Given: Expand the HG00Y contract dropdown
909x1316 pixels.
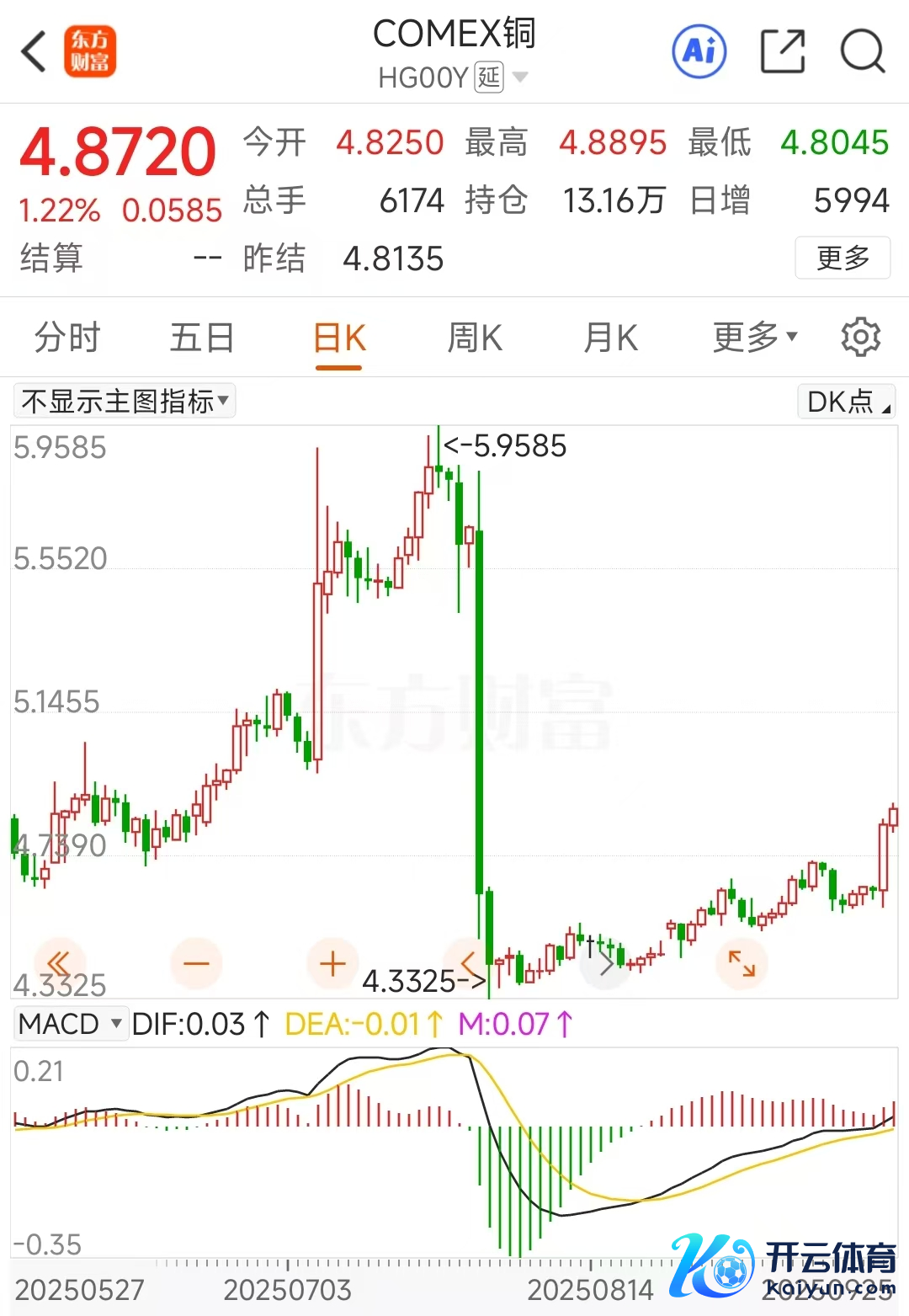Looking at the screenshot, I should (x=519, y=77).
